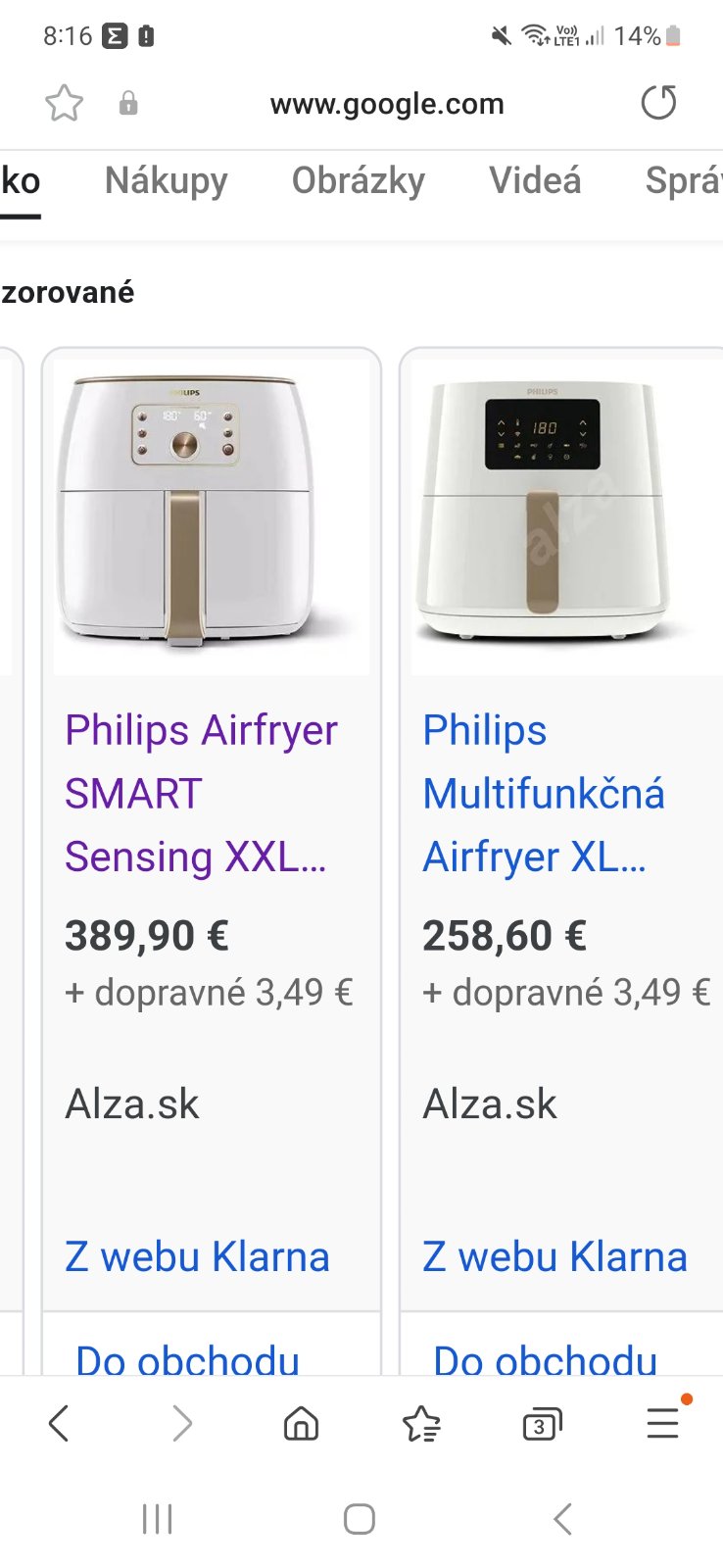Open Philips Multifunkčná Airfryer XL product image
This screenshot has height=1568, width=723.
pyautogui.click(x=563, y=514)
